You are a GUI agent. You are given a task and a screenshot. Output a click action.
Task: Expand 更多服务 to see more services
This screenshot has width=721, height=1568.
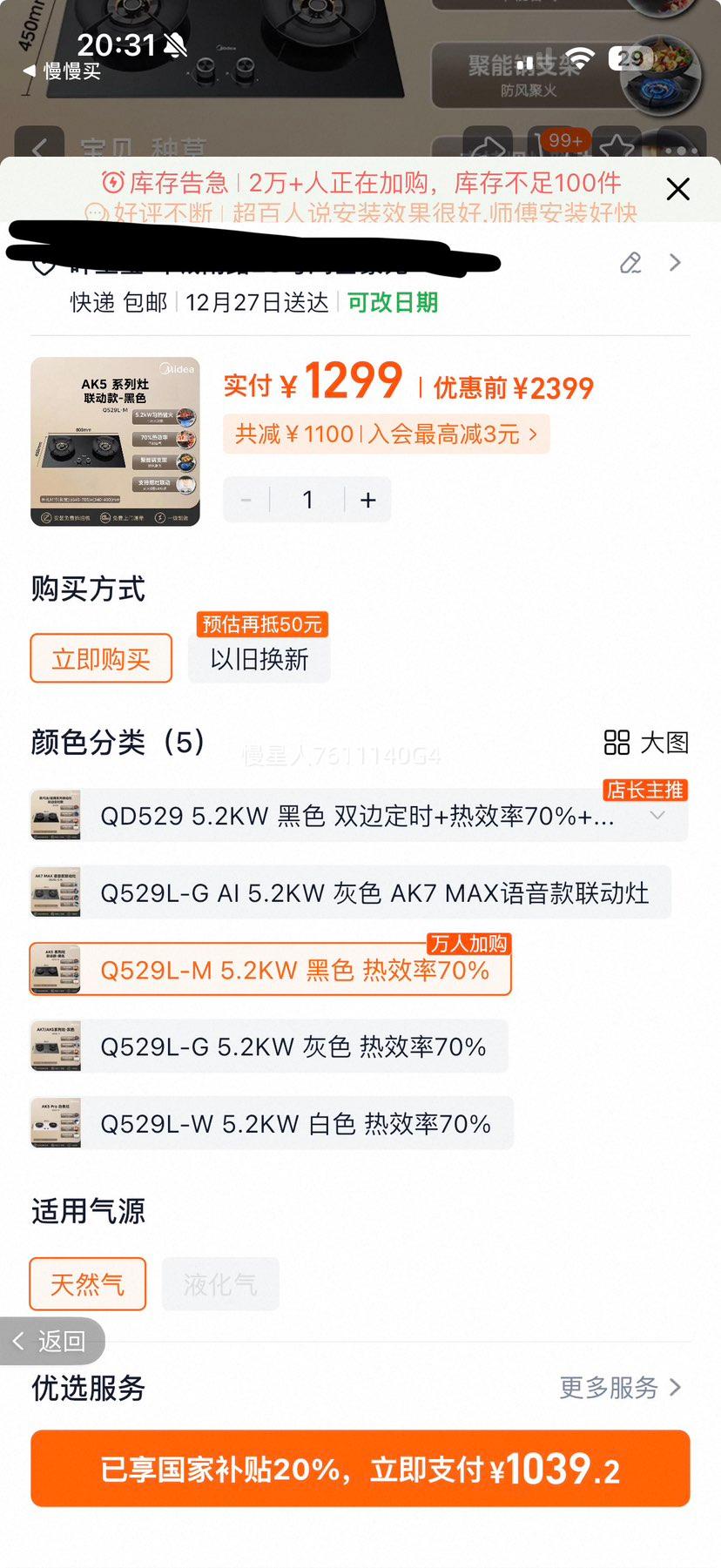coord(620,1389)
